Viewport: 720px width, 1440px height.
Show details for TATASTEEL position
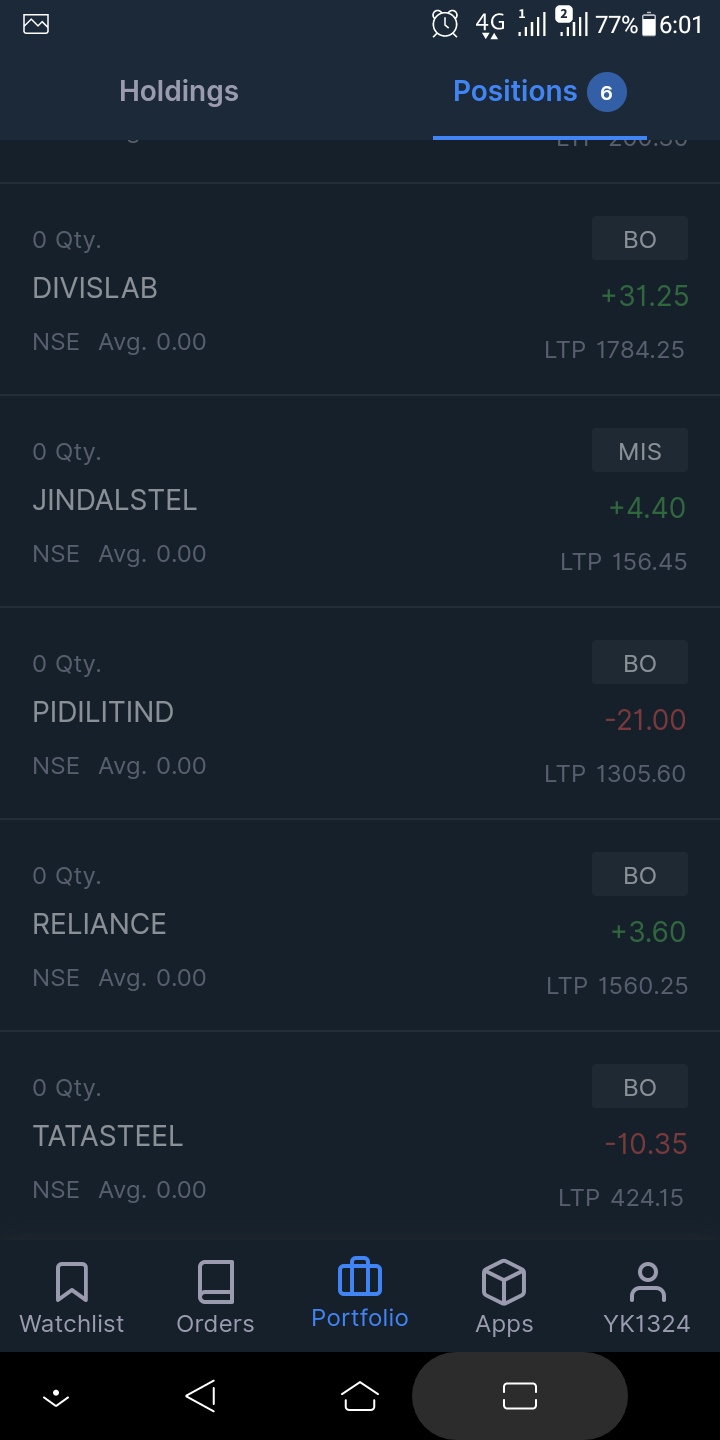(x=360, y=1137)
